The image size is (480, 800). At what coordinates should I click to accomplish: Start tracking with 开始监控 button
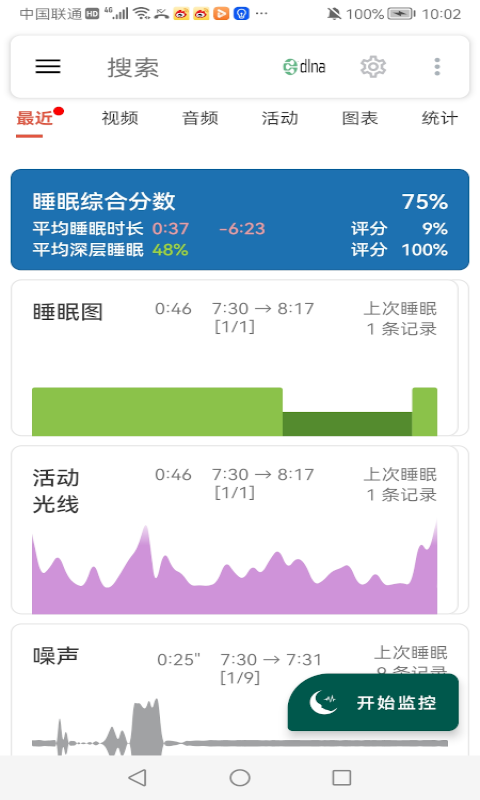click(x=373, y=703)
